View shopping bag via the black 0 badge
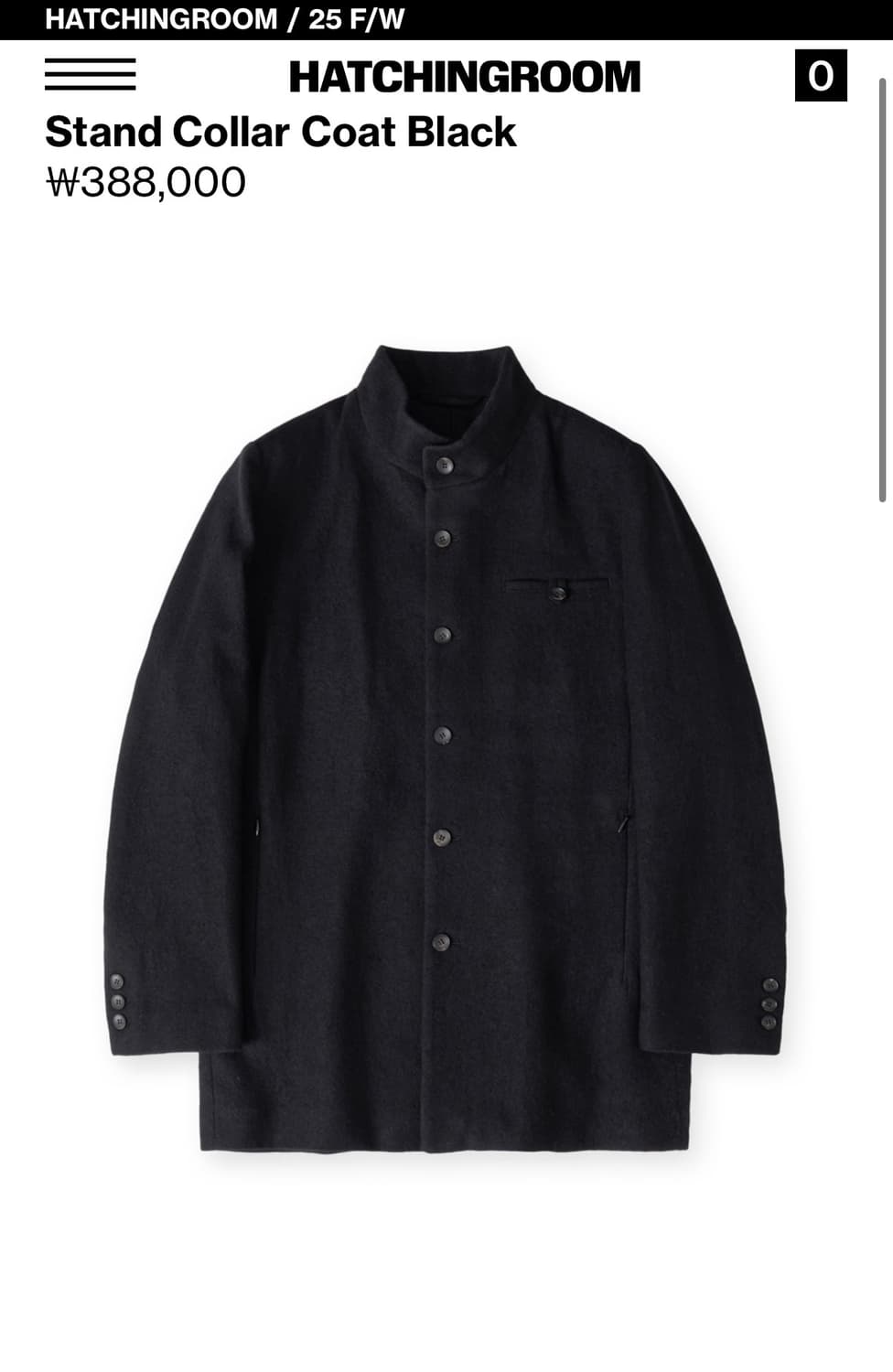 (x=822, y=77)
